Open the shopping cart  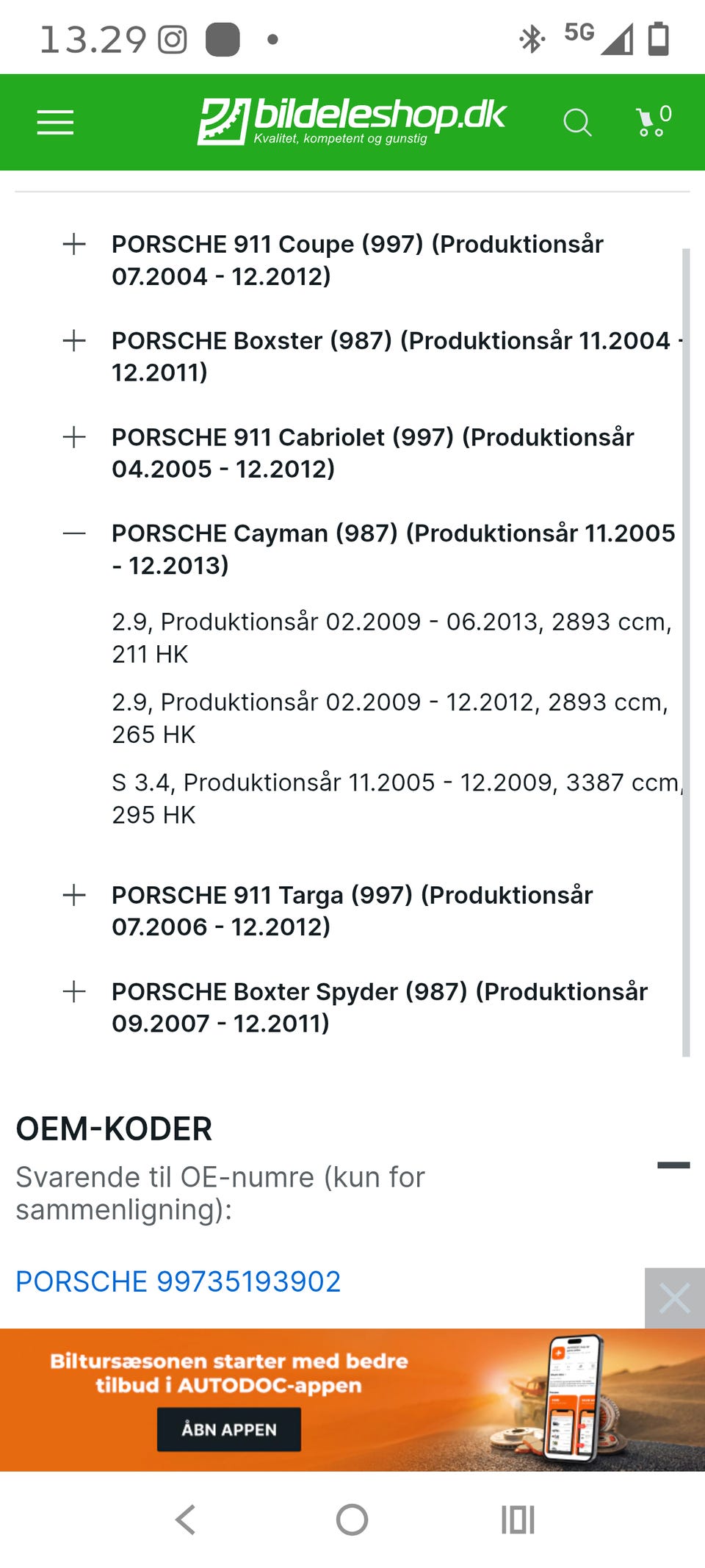click(x=654, y=121)
